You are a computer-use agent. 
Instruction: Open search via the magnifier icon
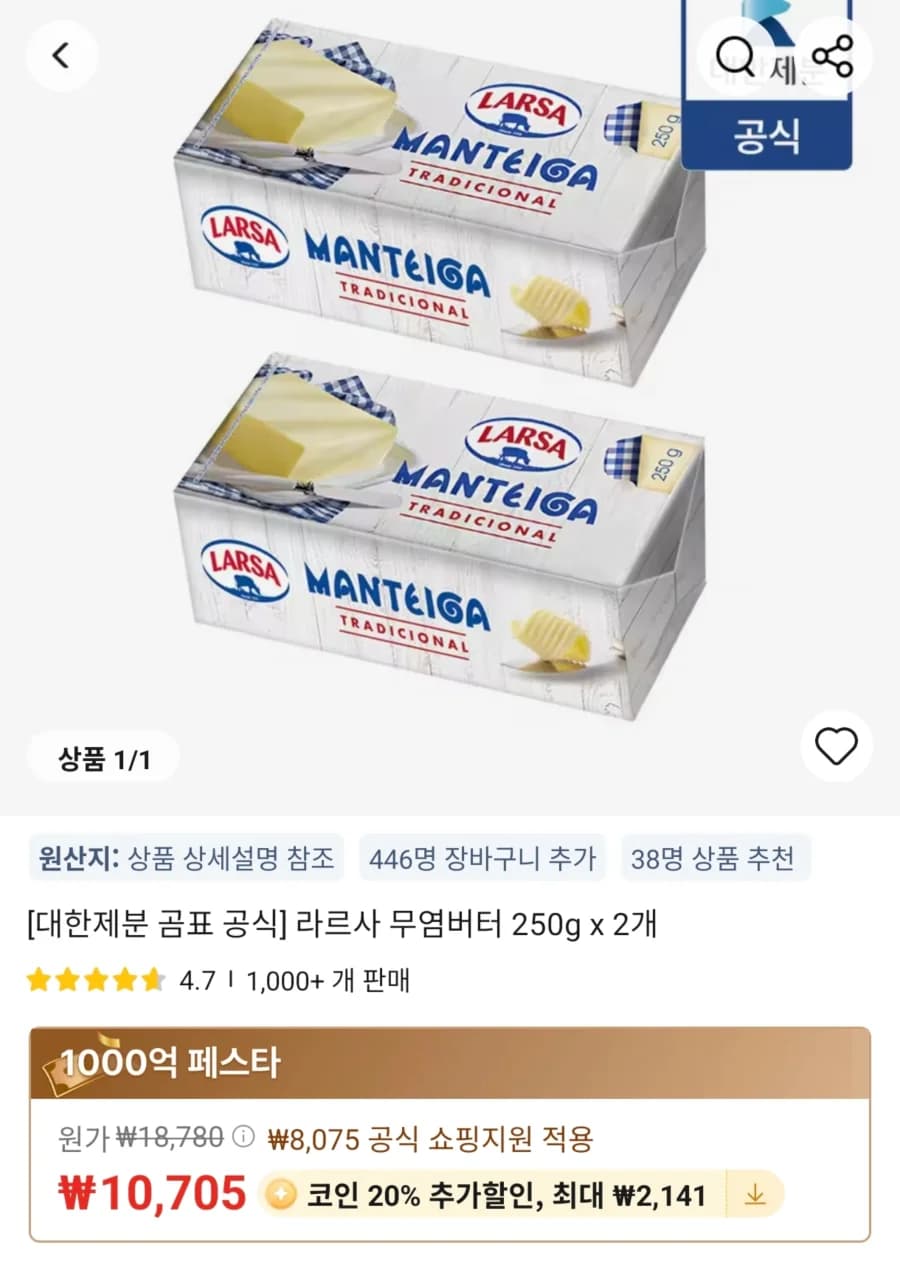735,56
